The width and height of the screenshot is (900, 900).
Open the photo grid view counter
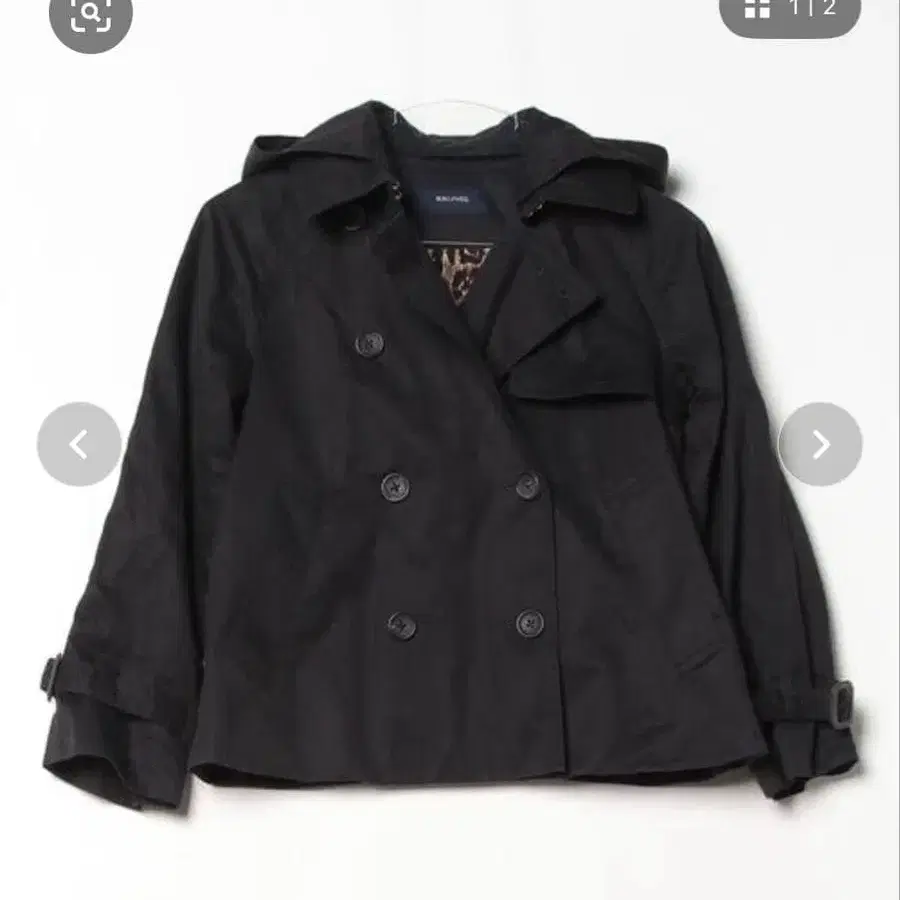790,10
